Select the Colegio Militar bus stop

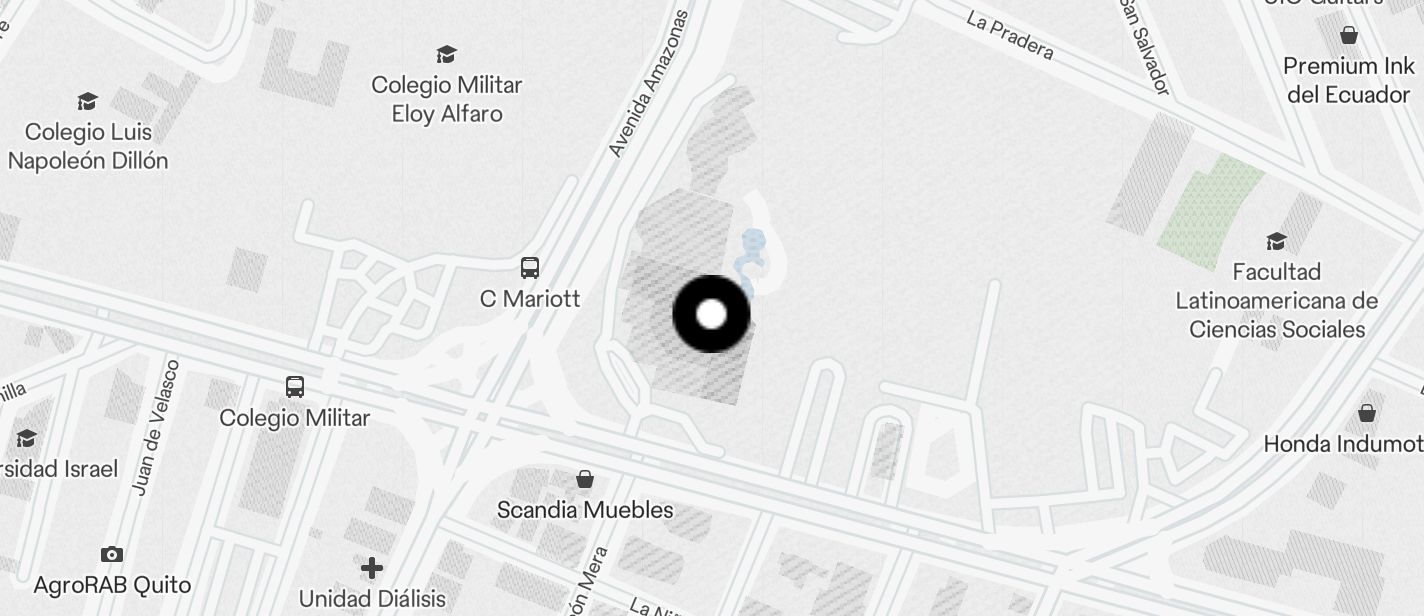coord(295,387)
